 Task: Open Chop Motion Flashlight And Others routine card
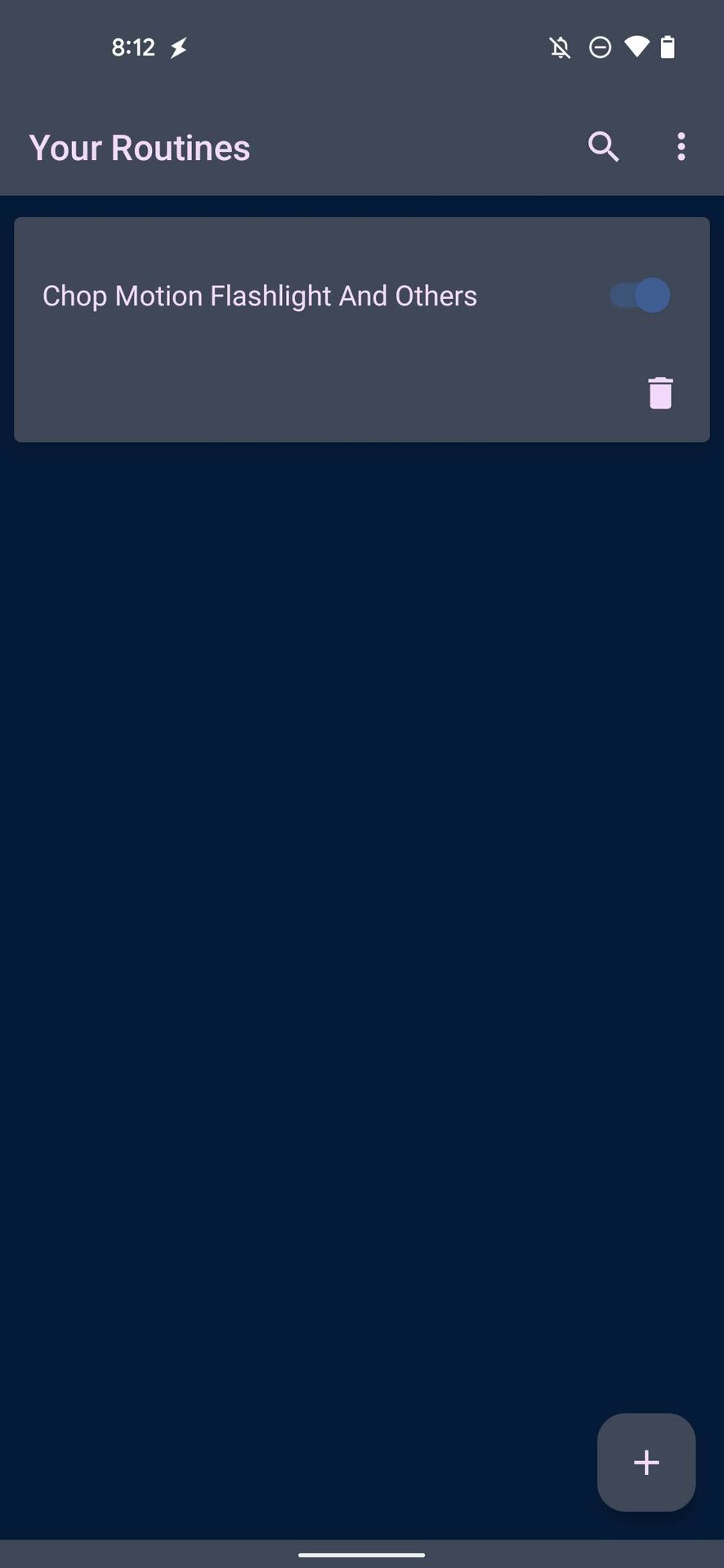point(260,296)
